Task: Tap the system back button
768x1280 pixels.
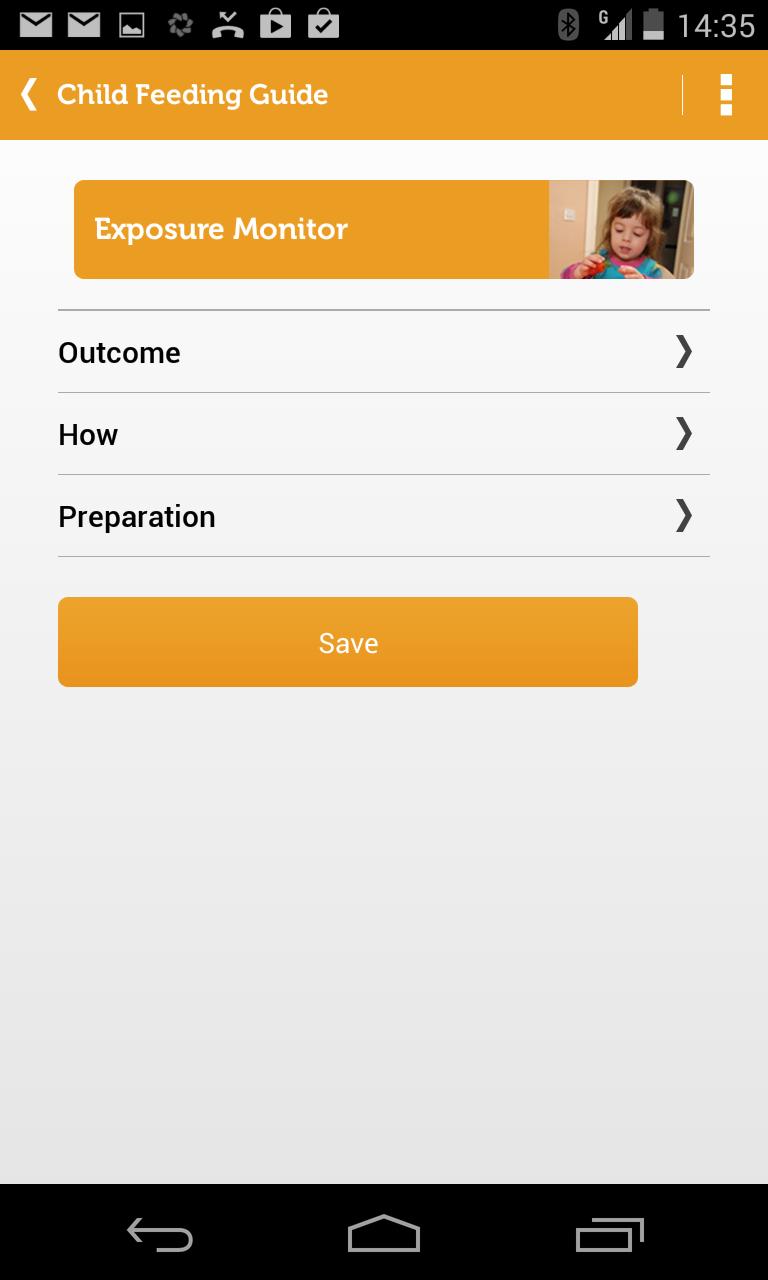Action: coord(160,1234)
